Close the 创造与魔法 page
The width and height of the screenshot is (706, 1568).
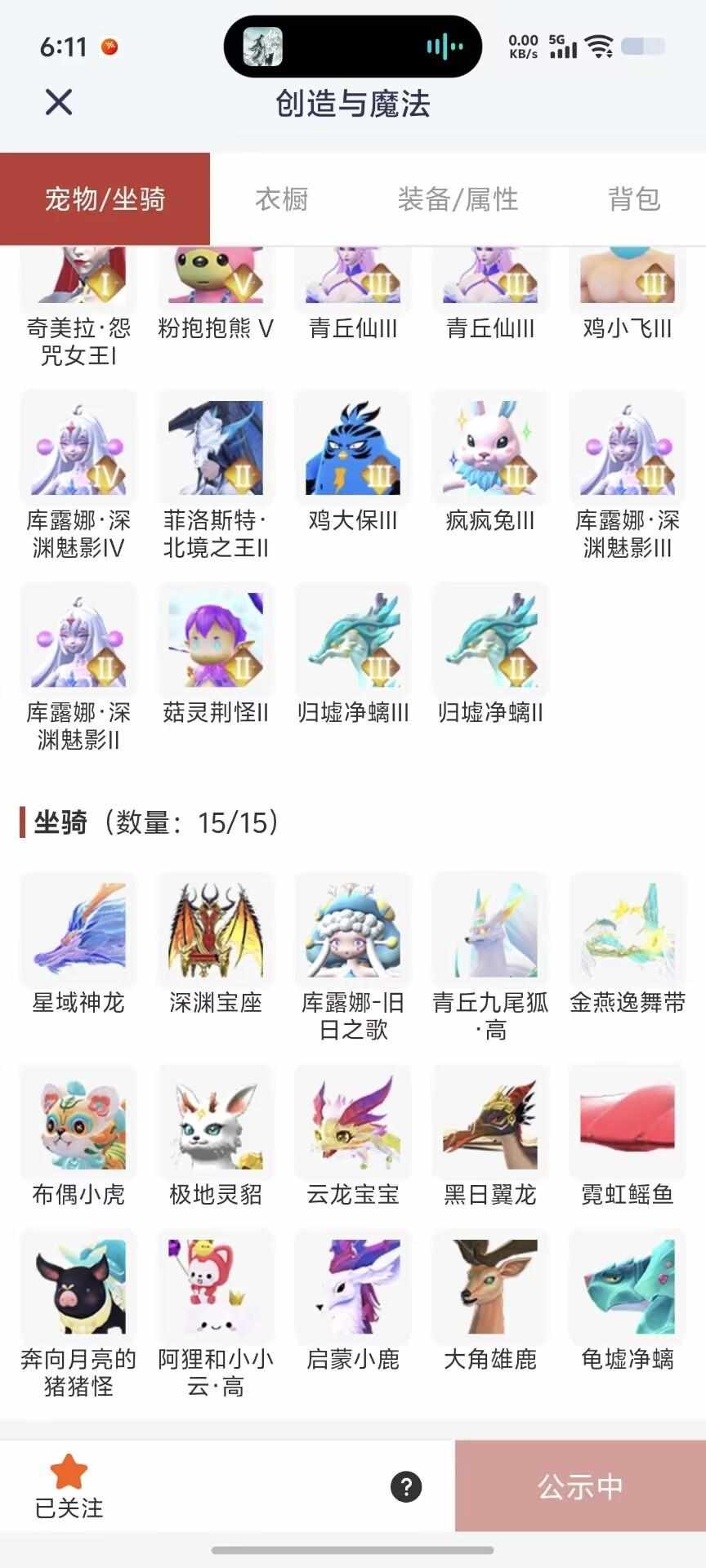[59, 103]
